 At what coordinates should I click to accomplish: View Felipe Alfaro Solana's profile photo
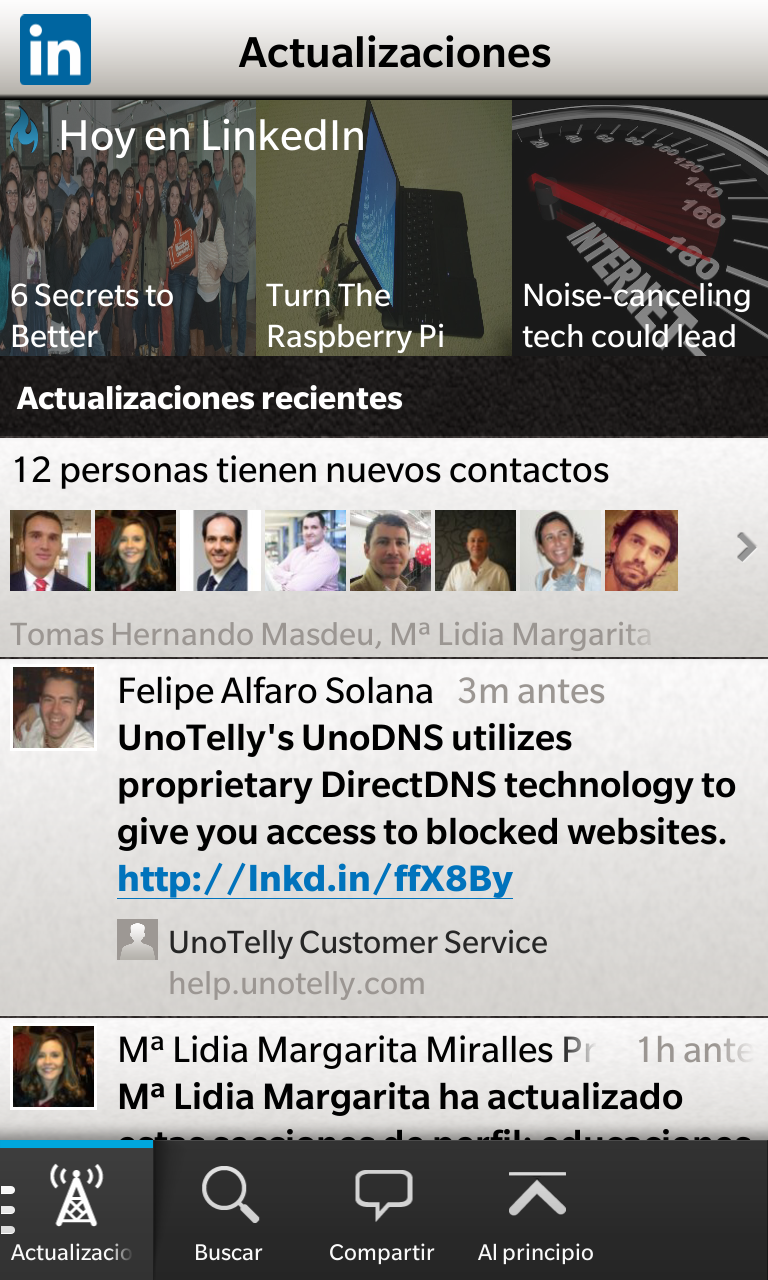[53, 708]
